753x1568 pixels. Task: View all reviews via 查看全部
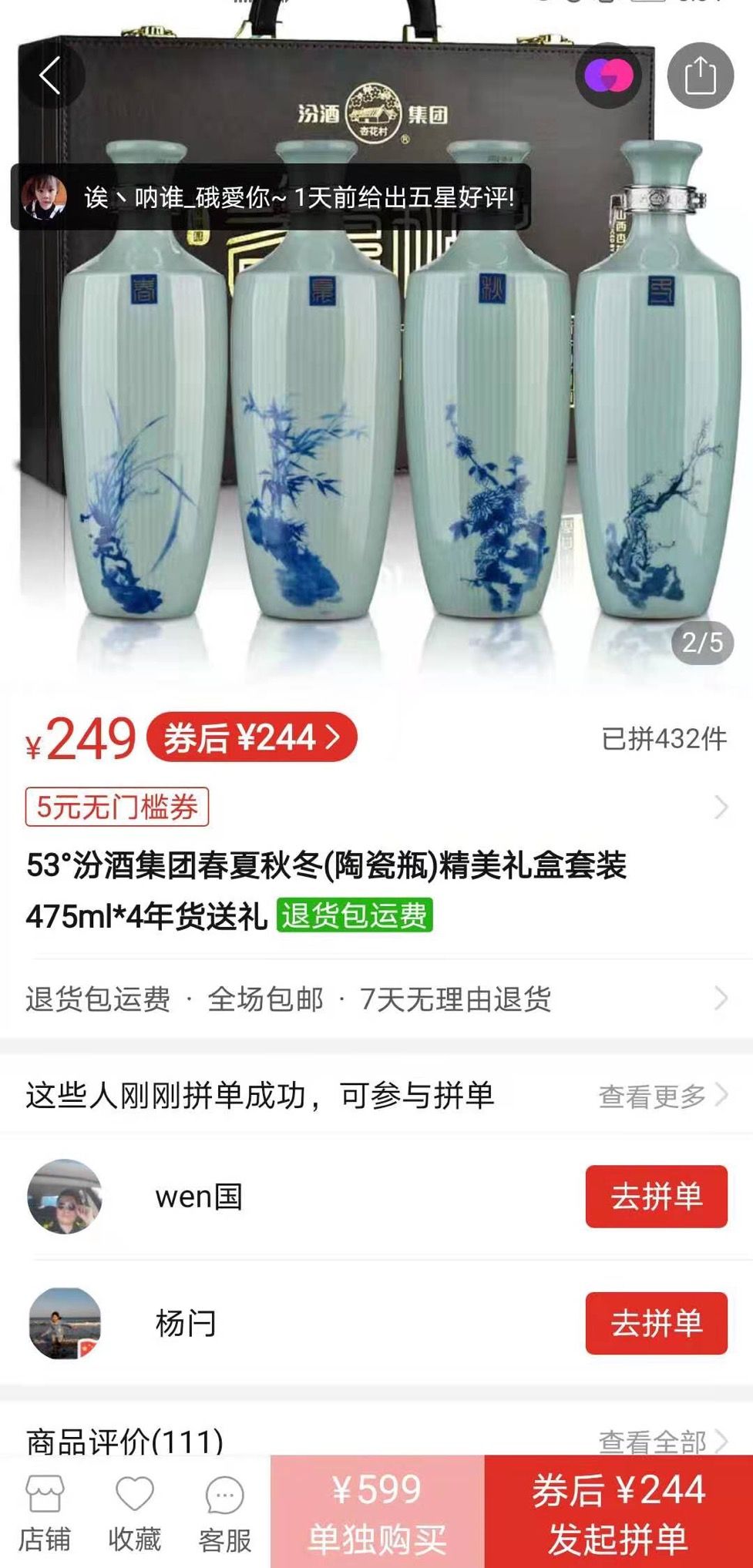coord(661,1439)
